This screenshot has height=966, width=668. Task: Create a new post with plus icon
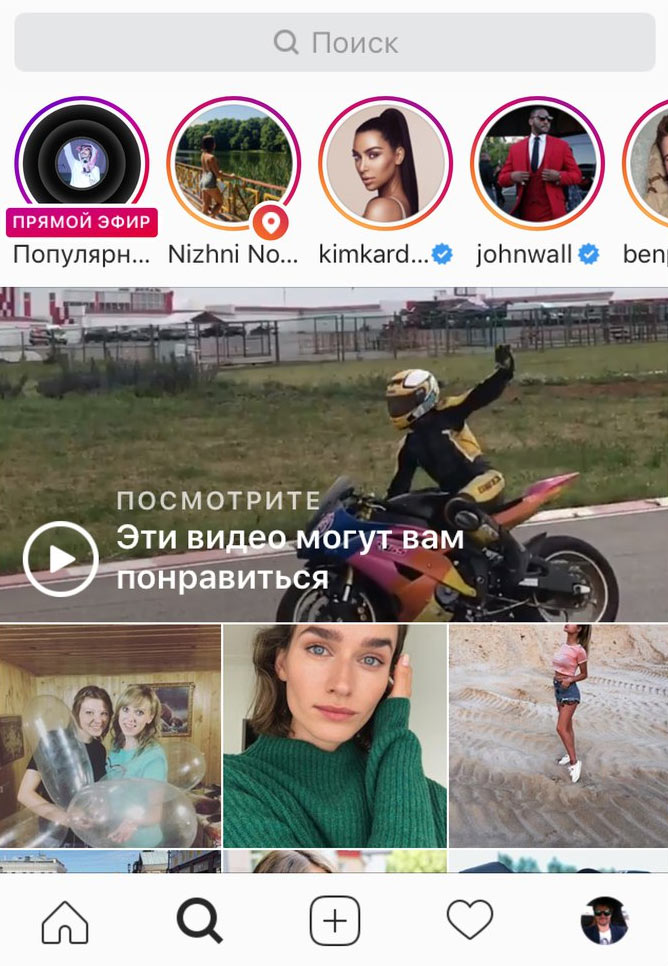[335, 921]
